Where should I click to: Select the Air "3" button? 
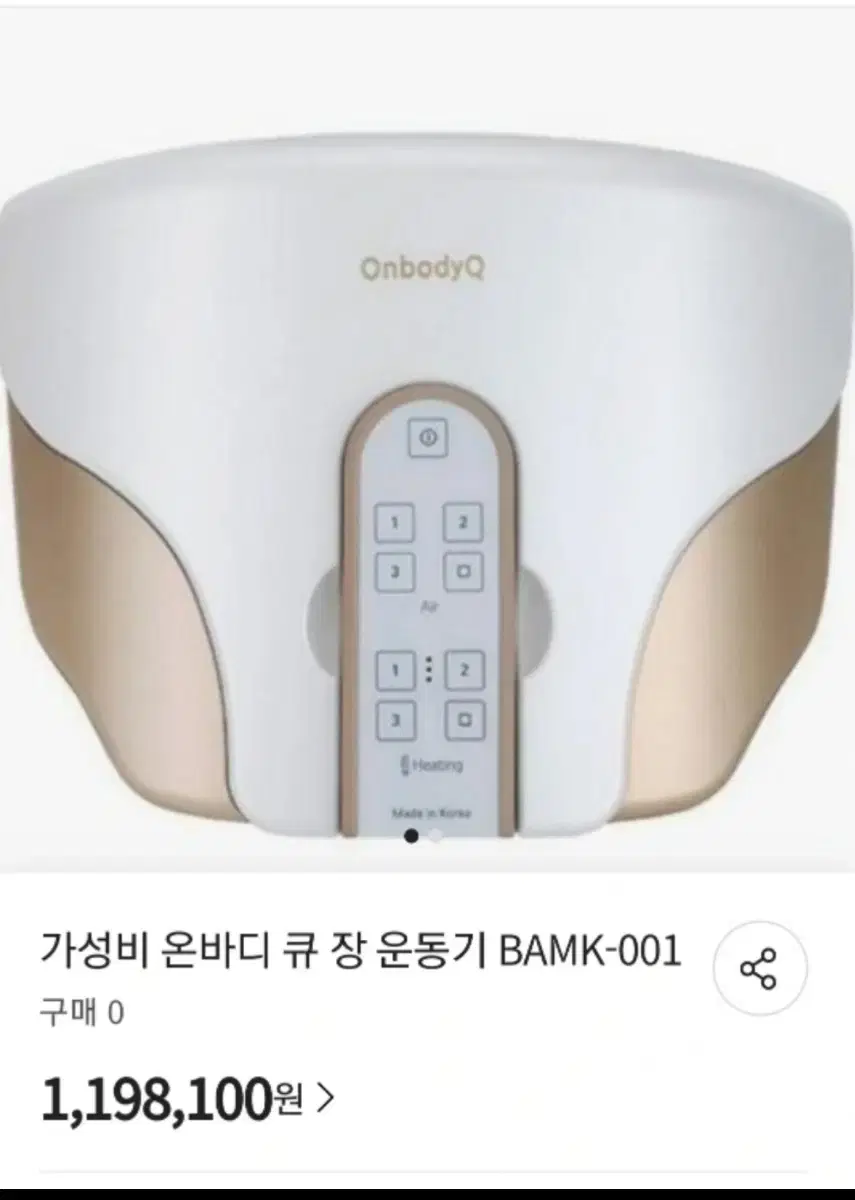[x=395, y=571]
